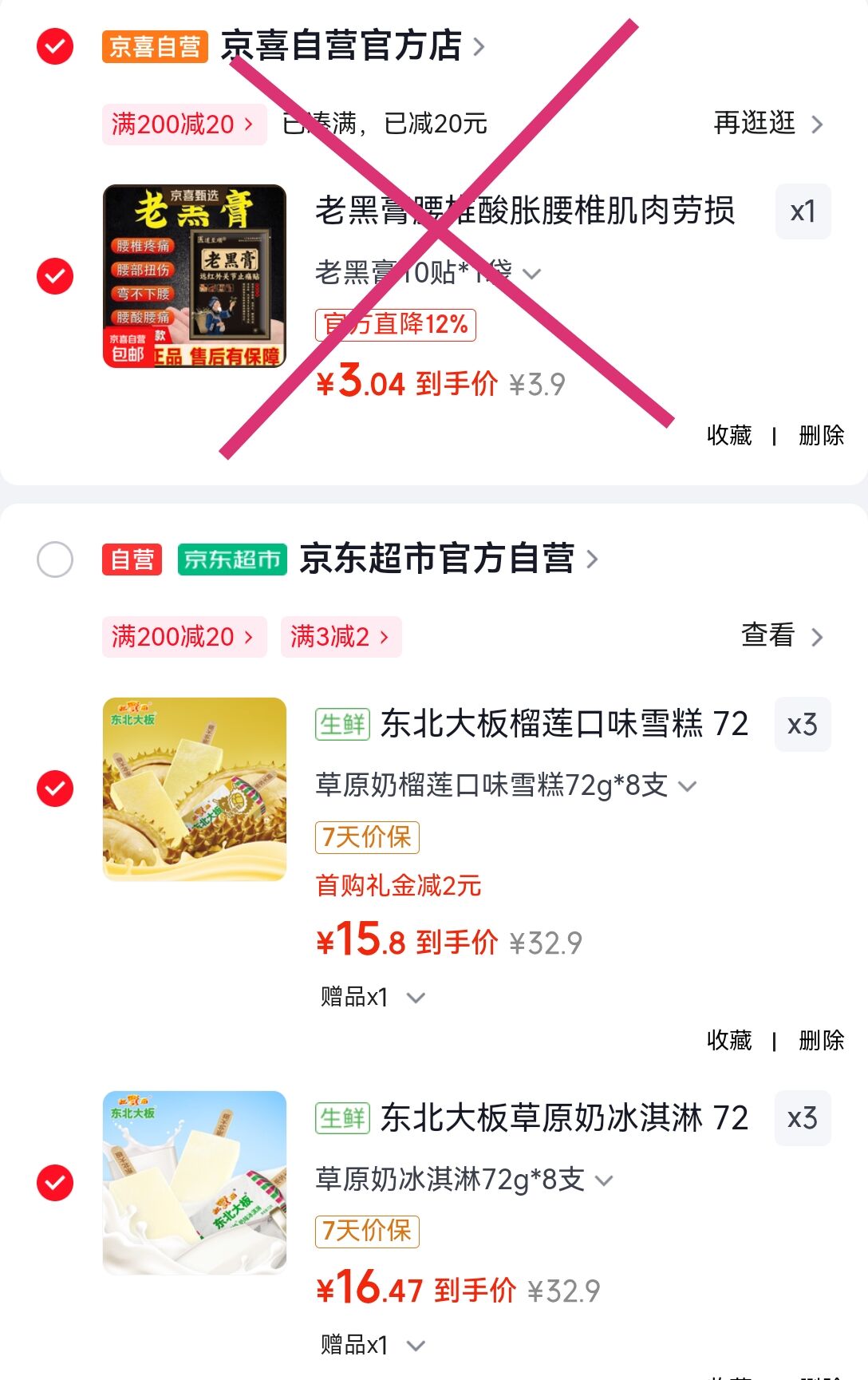The width and height of the screenshot is (868, 1380).
Task: Change quantity x3 for 榴莲口味雪糕
Action: 803,725
